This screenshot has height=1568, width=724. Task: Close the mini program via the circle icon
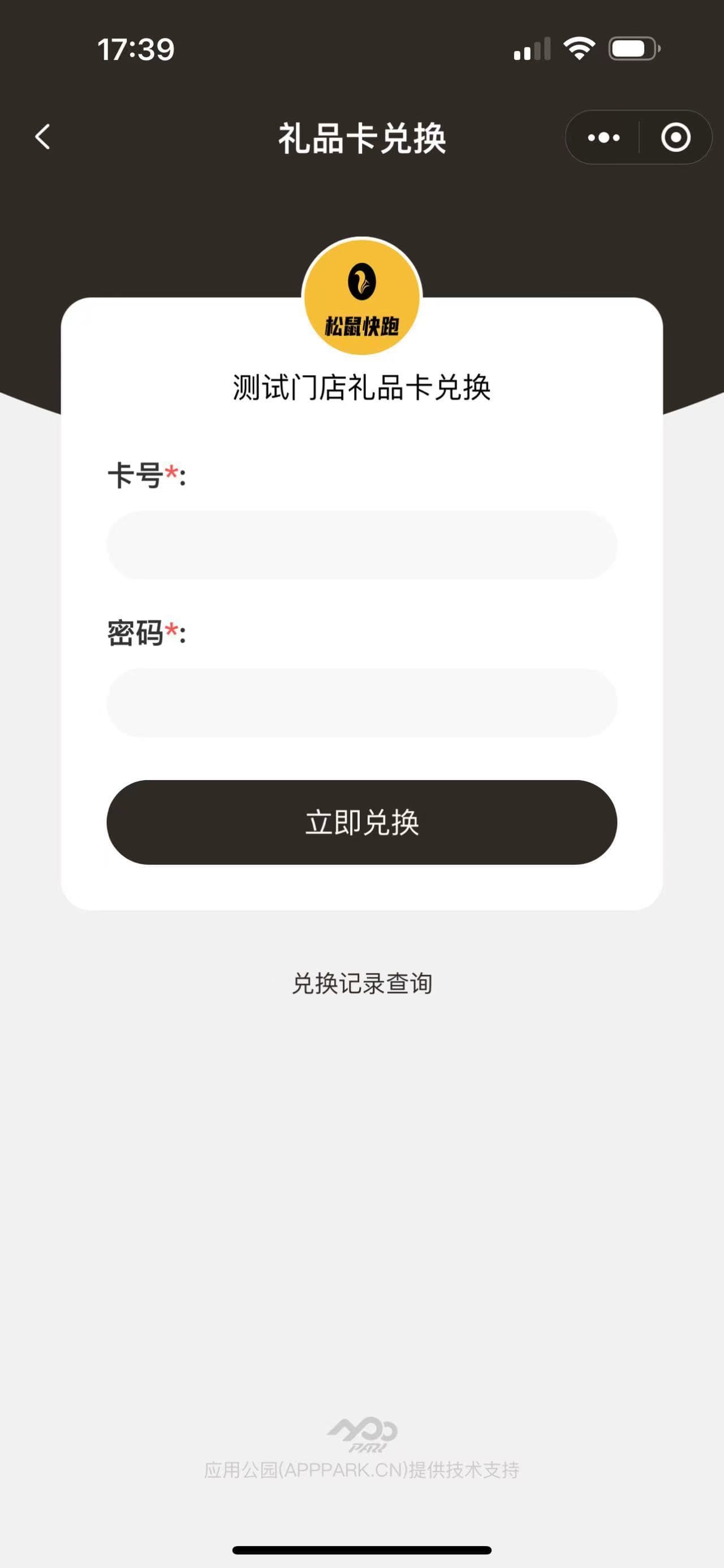pos(675,137)
